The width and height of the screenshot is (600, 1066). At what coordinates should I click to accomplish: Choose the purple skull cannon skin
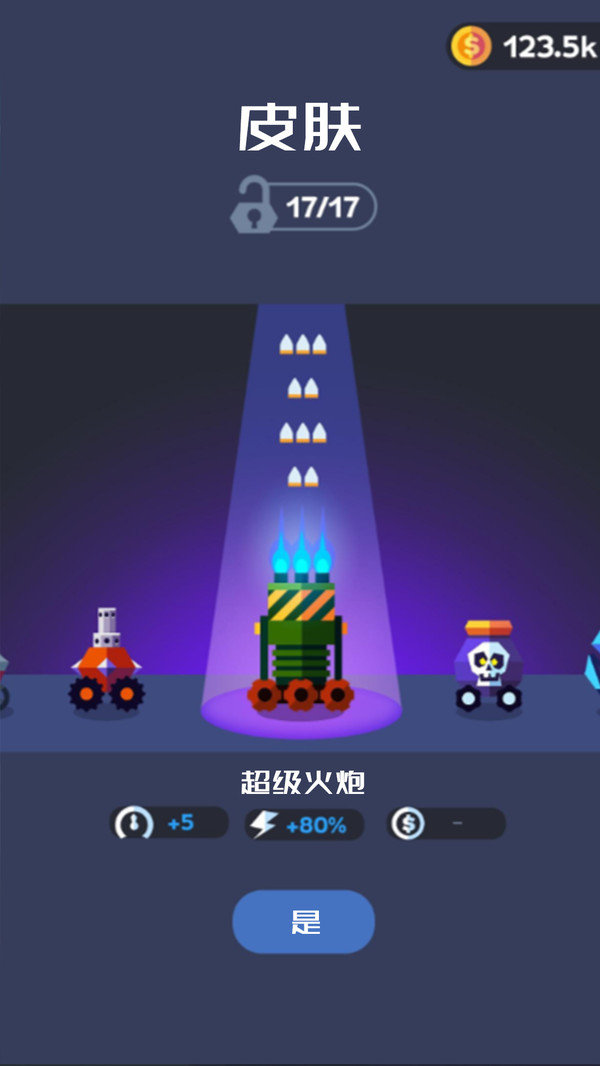[x=488, y=667]
